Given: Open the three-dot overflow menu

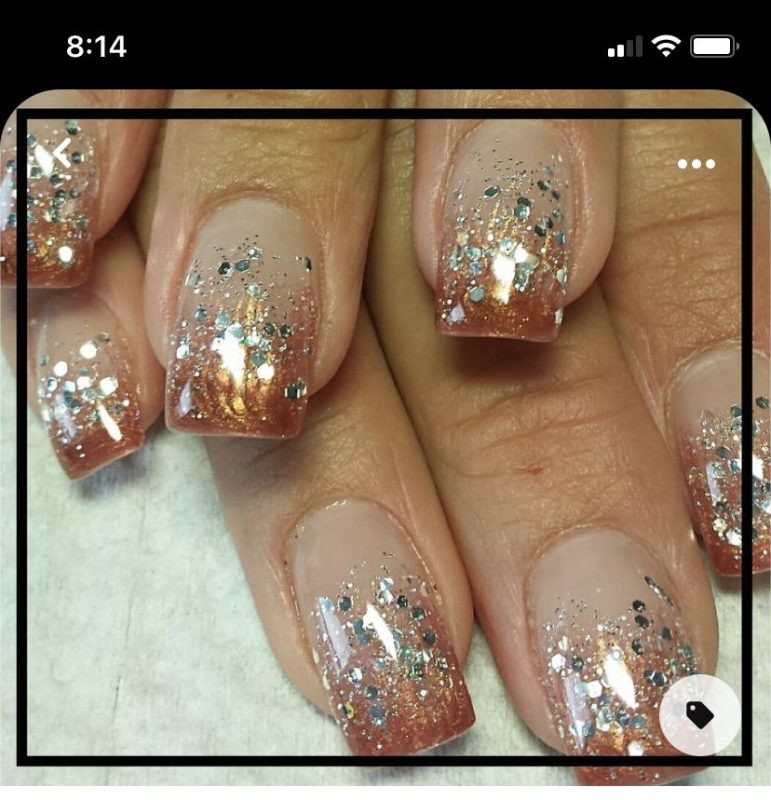Looking at the screenshot, I should 696,164.
